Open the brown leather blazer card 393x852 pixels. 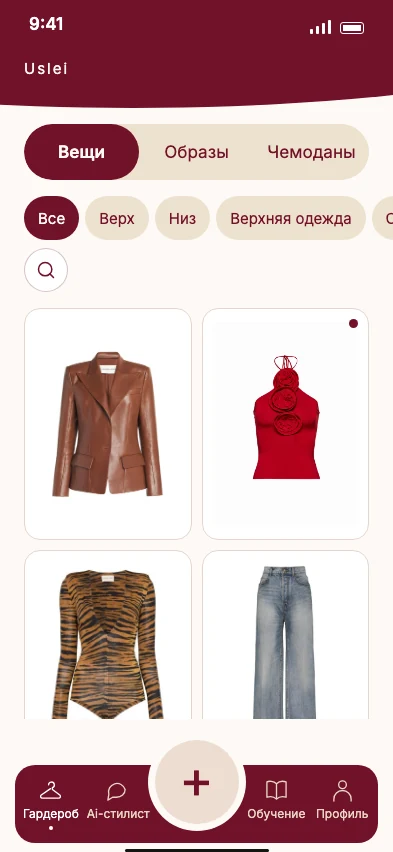[108, 424]
